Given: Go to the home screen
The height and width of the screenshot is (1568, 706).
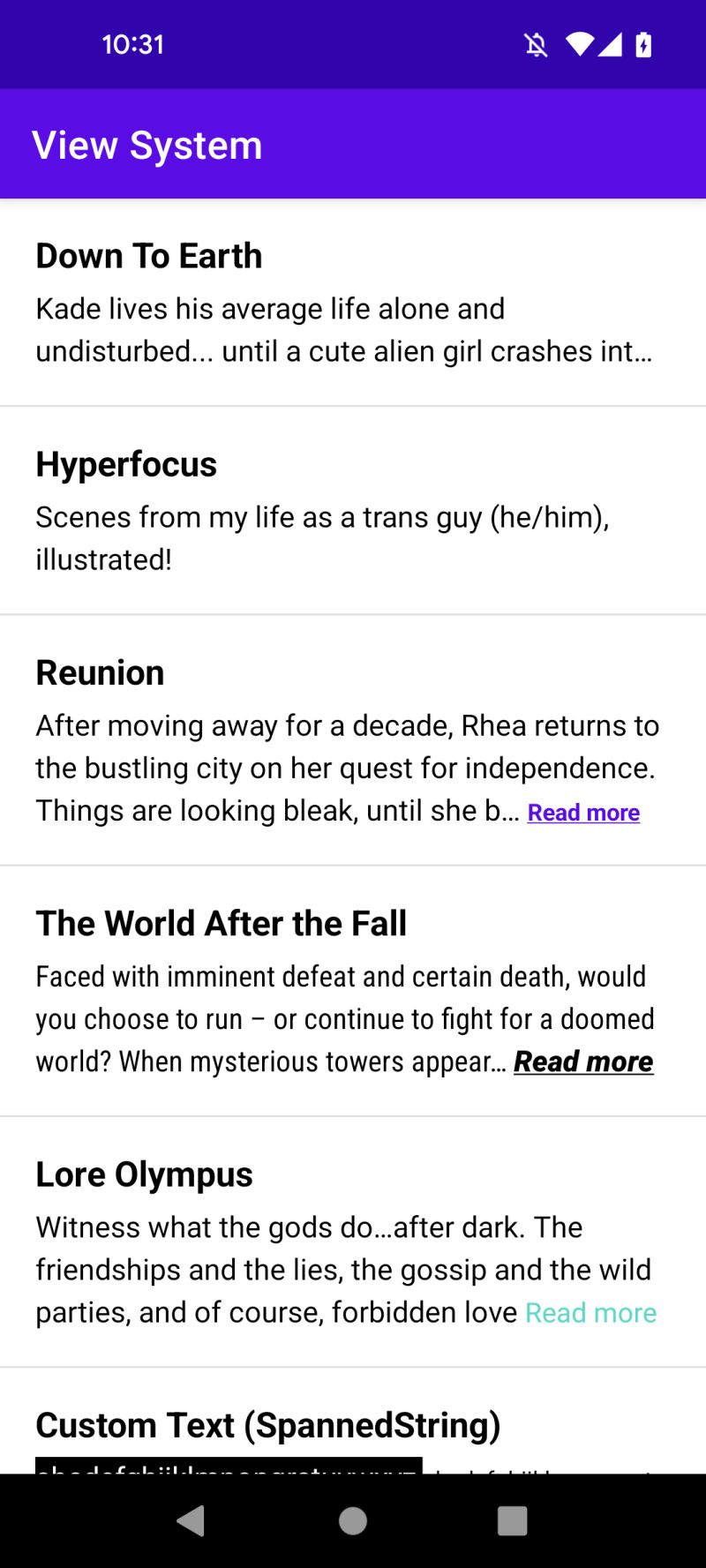Looking at the screenshot, I should (353, 1520).
